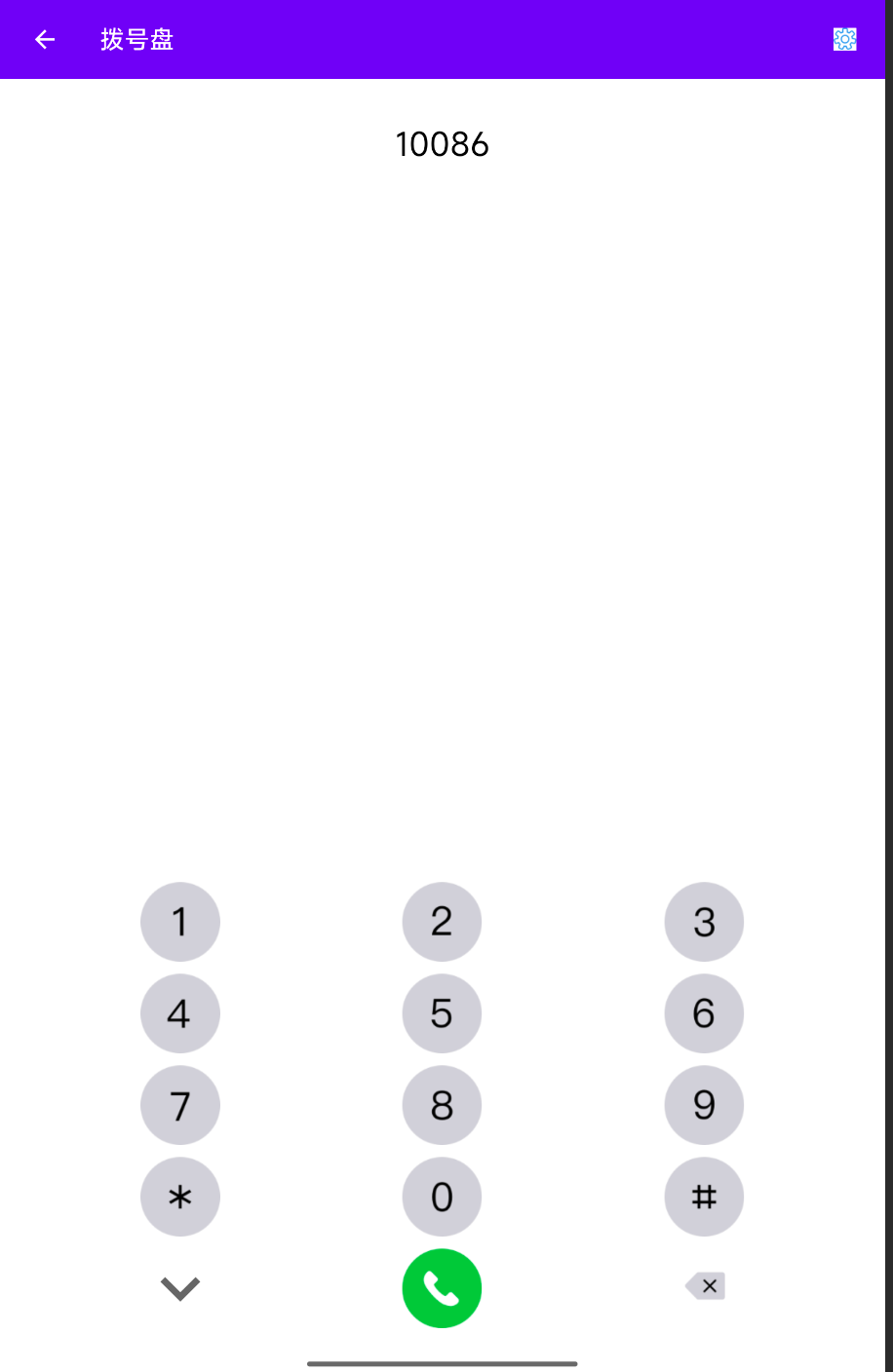Enter digit 6 on the keypad
Image resolution: width=893 pixels, height=1372 pixels.
(704, 1013)
